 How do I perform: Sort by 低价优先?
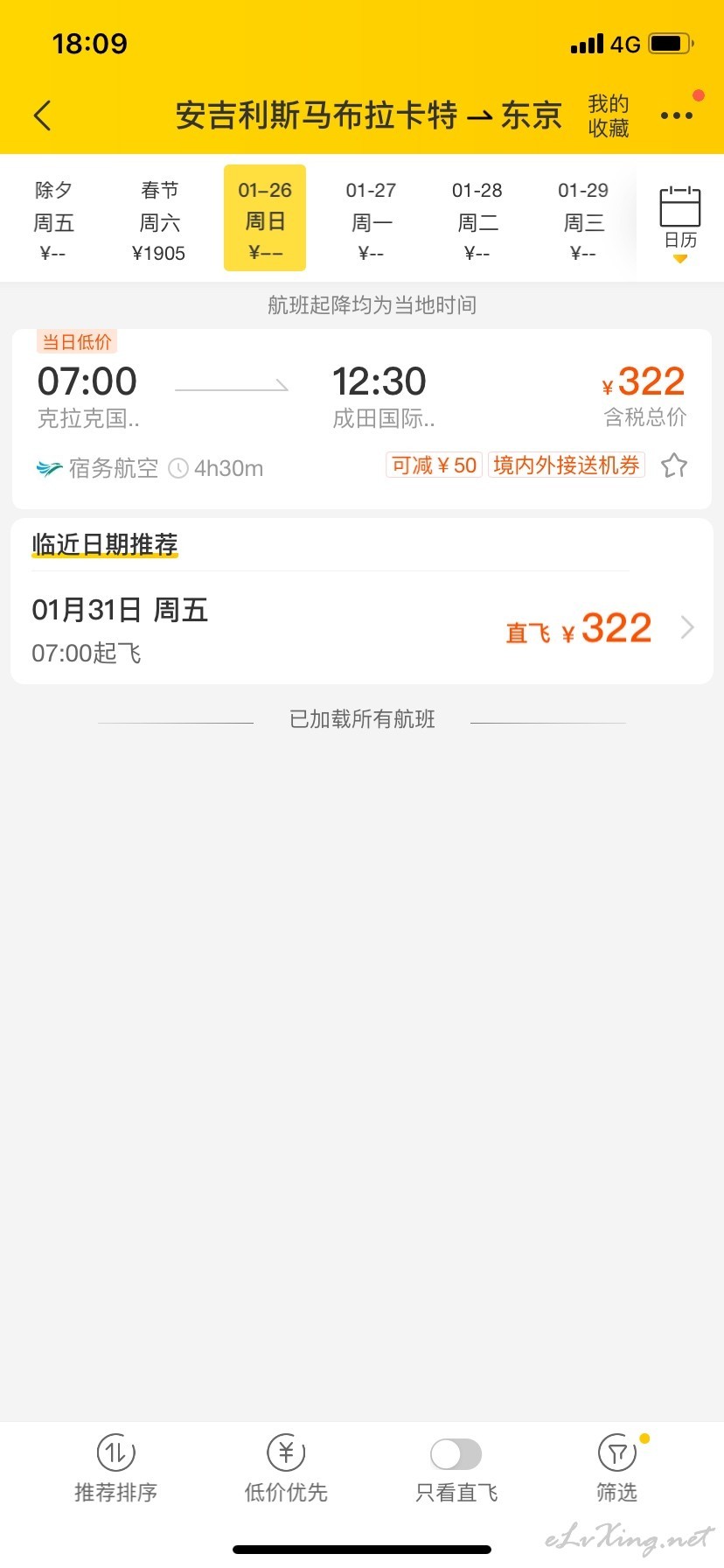286,1469
